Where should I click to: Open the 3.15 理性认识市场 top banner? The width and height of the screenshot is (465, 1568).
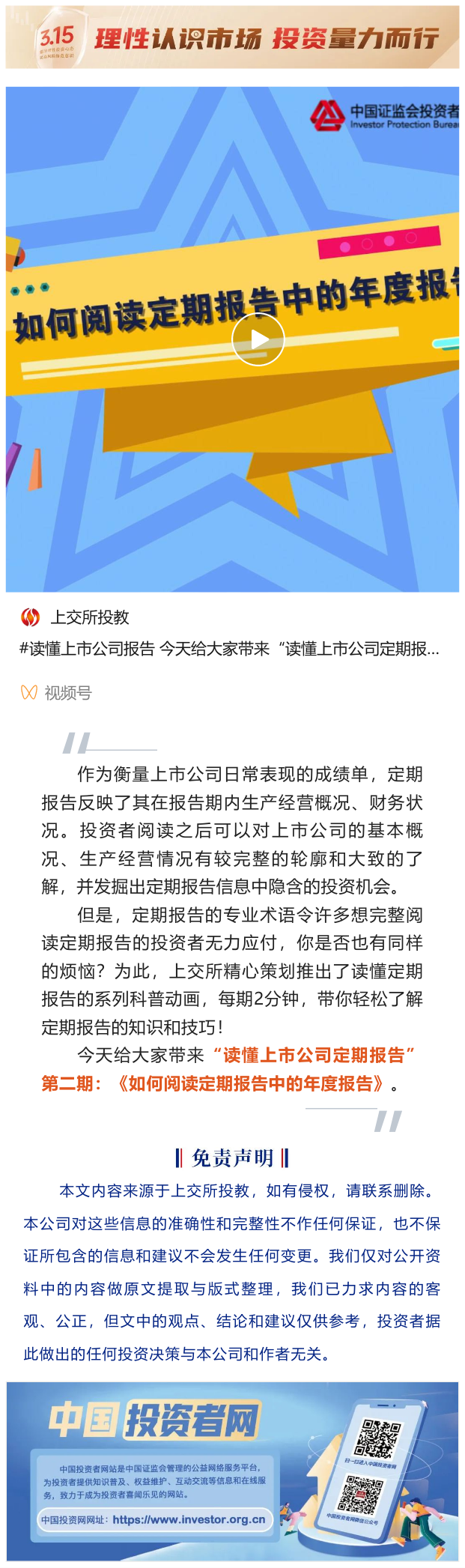click(x=232, y=37)
